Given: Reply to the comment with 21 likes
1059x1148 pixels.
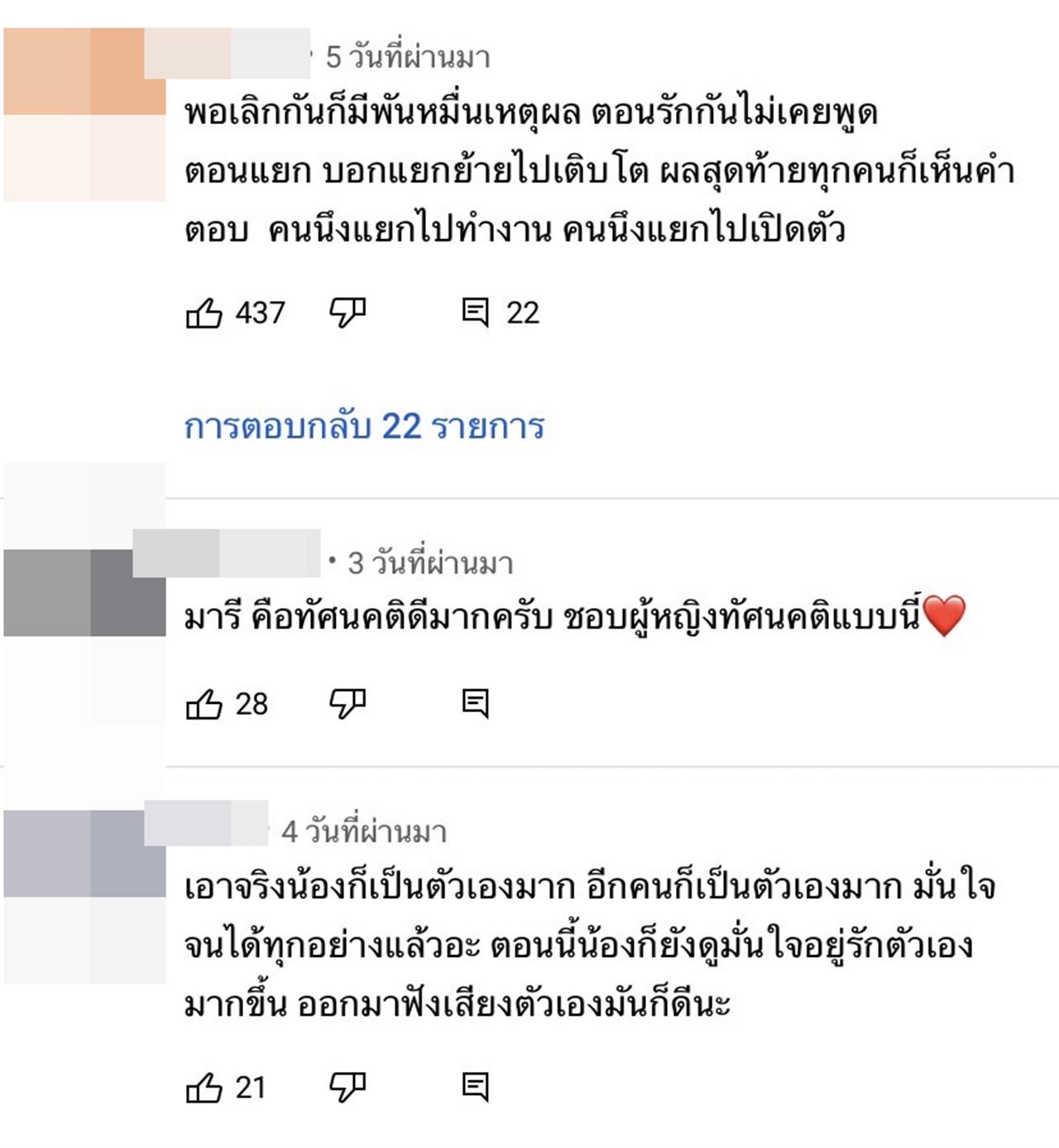Looking at the screenshot, I should (x=475, y=1087).
